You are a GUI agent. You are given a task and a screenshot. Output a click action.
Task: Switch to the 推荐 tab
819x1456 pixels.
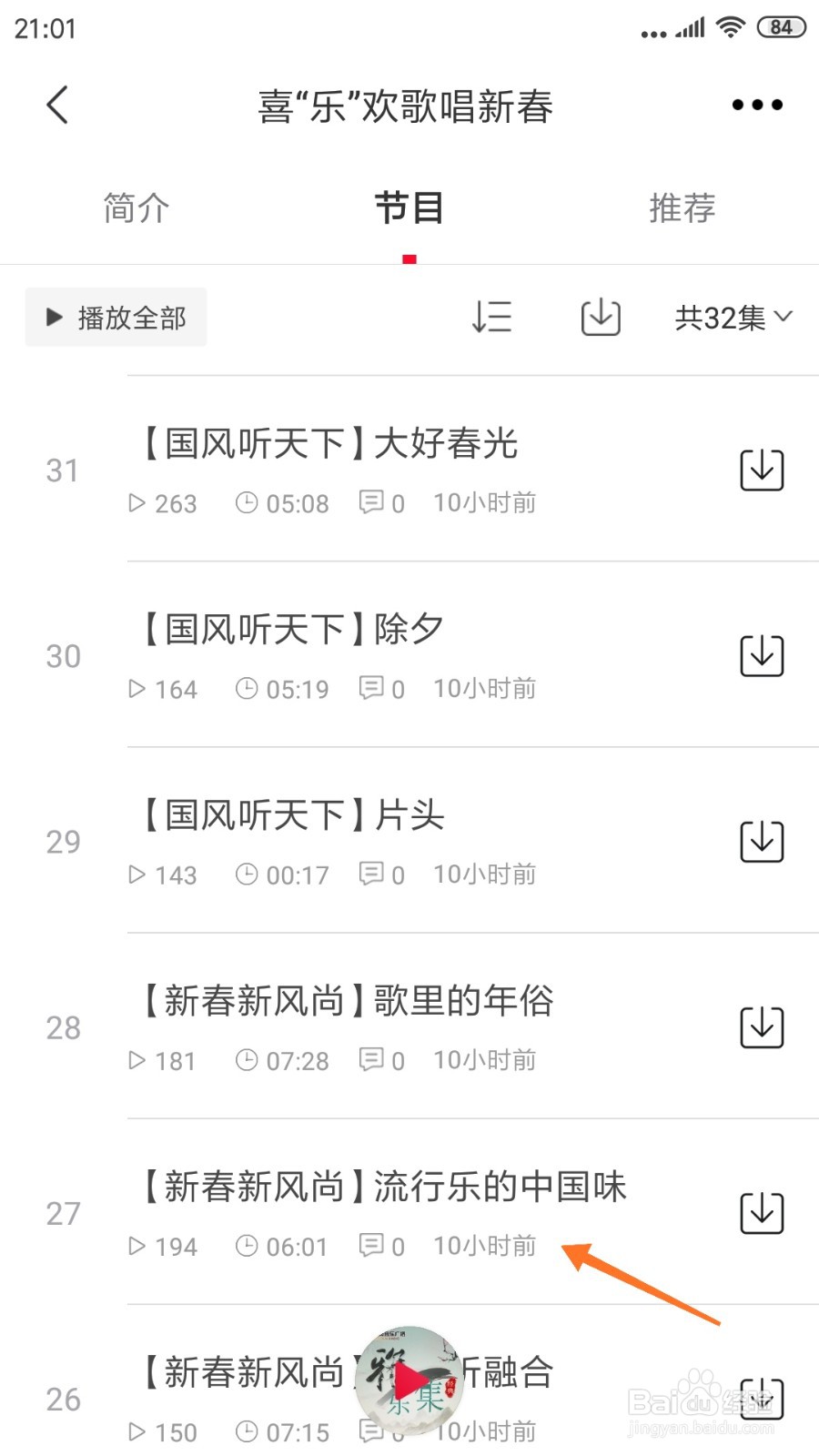[682, 207]
